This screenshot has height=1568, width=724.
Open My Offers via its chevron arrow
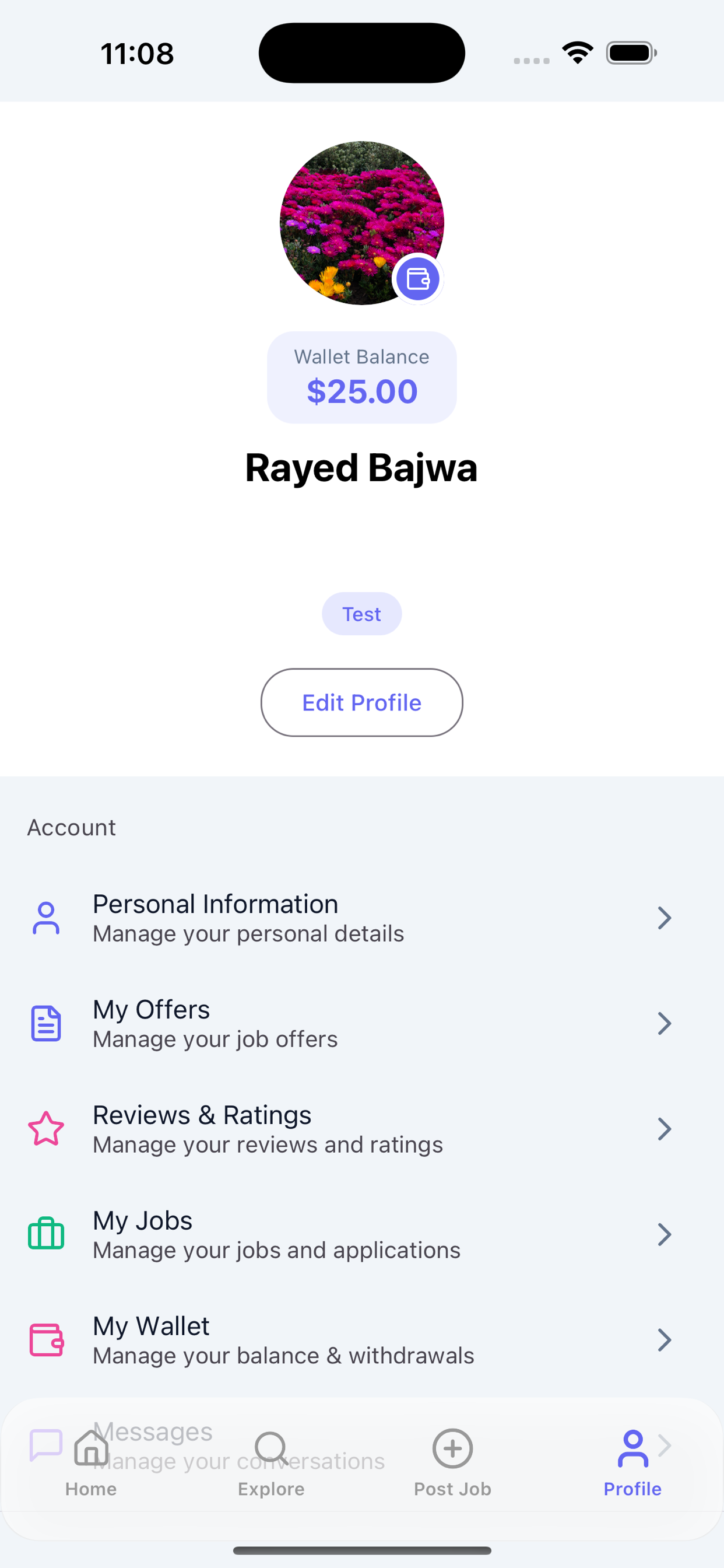[665, 1023]
